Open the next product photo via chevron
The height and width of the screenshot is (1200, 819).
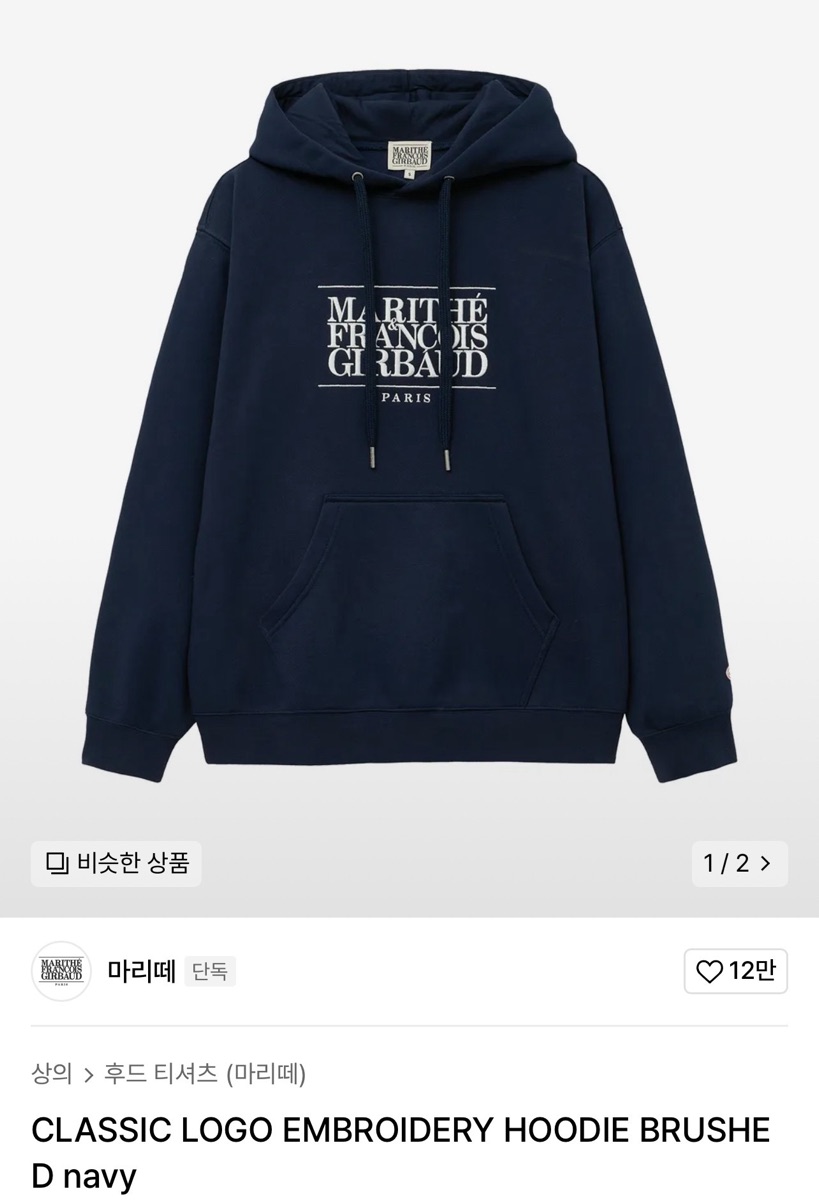[x=765, y=863]
